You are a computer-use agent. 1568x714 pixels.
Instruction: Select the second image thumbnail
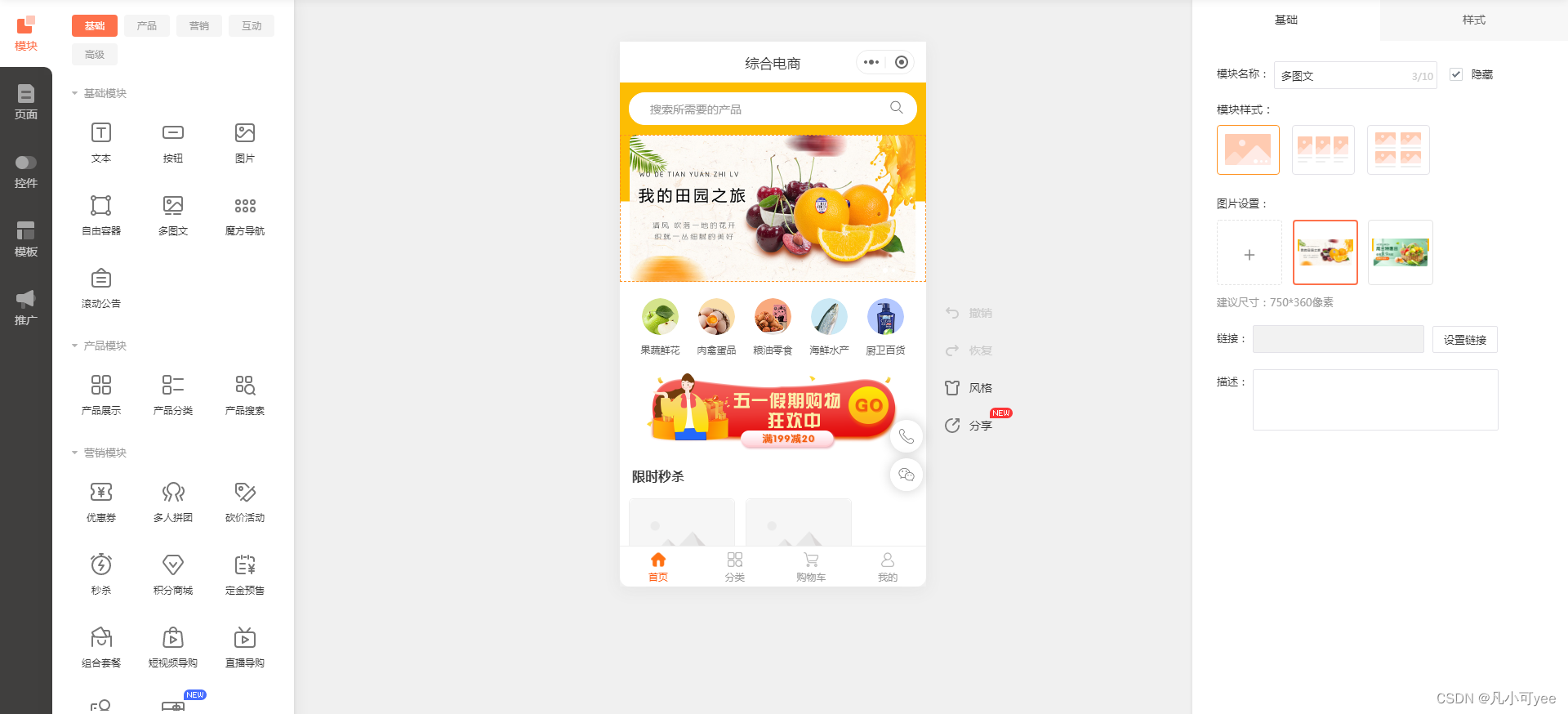[x=1400, y=252]
